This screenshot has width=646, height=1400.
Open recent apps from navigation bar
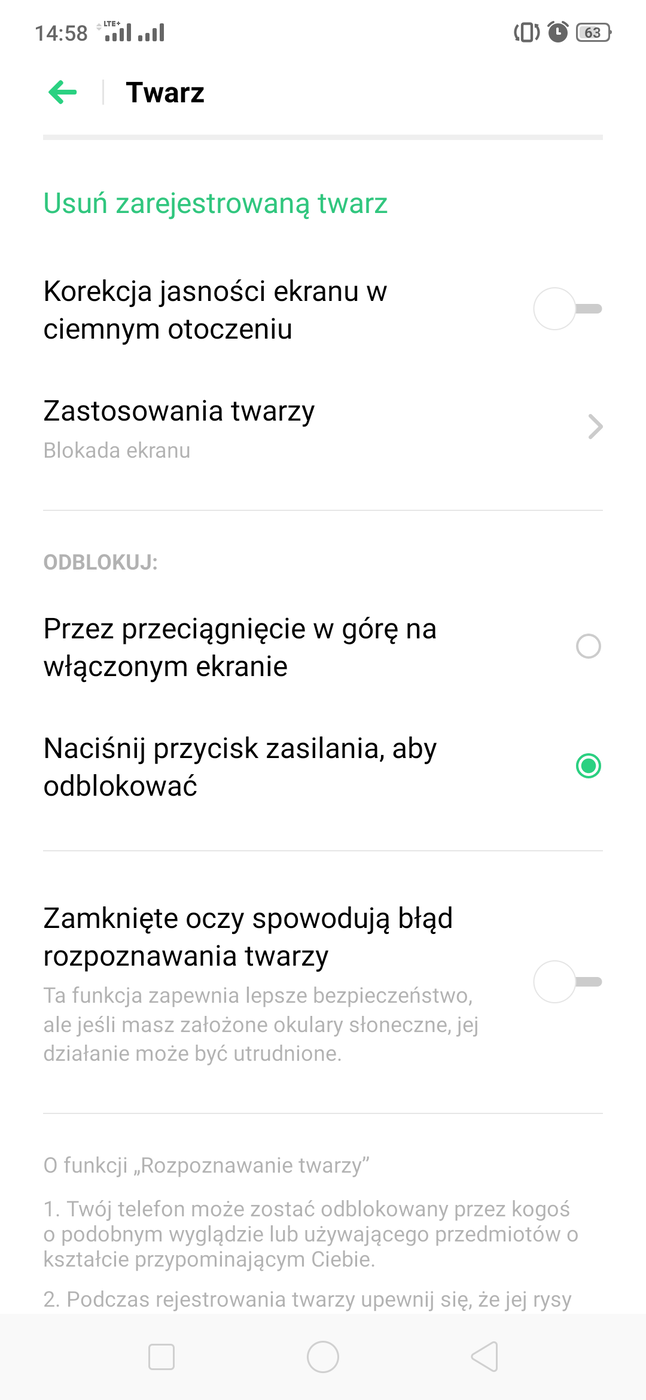click(161, 1357)
